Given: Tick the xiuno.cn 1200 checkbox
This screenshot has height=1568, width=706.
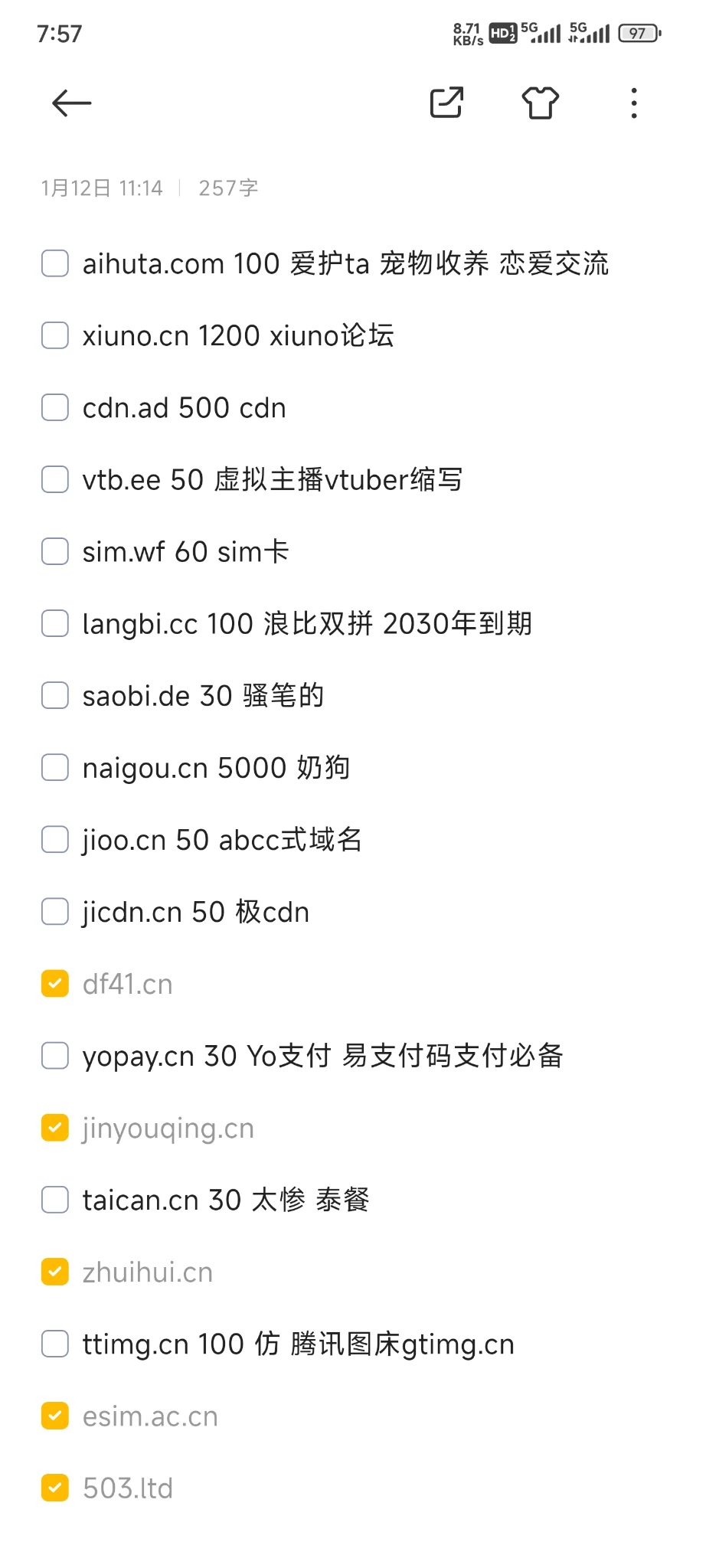Looking at the screenshot, I should click(x=55, y=335).
